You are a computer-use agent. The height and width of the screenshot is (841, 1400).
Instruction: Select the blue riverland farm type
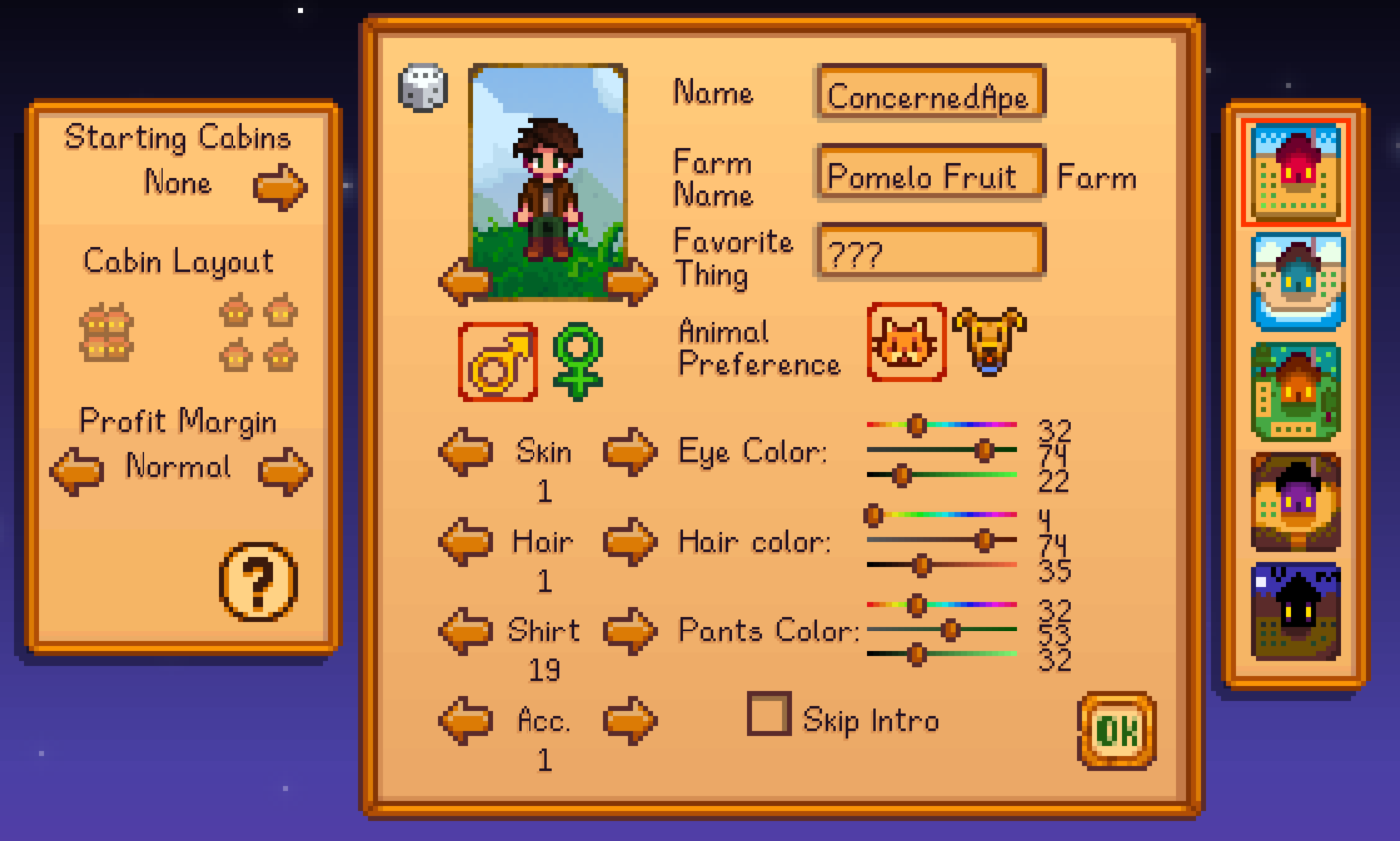click(x=1296, y=282)
